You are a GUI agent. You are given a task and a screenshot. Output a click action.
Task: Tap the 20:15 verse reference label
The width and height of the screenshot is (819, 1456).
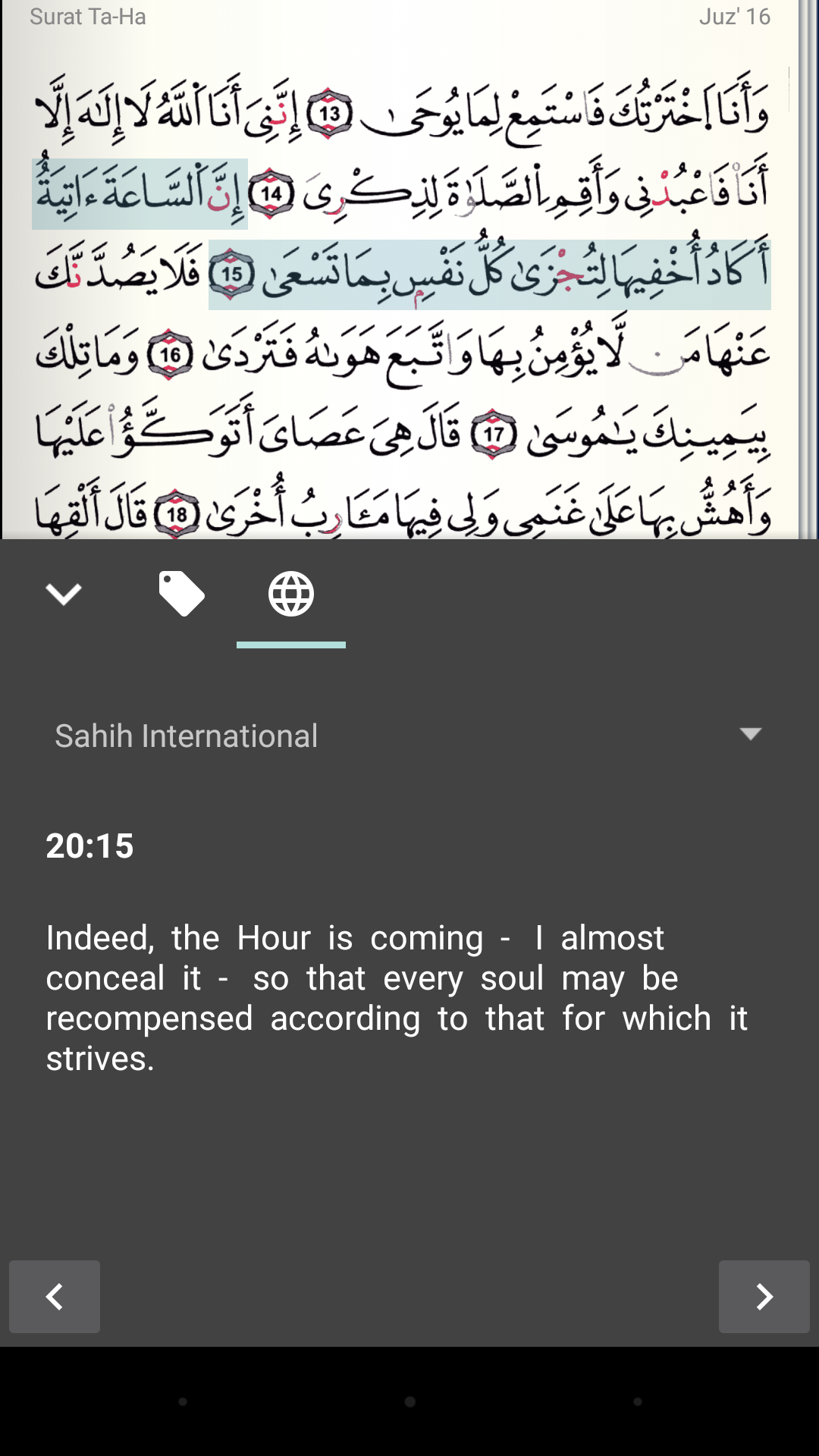click(89, 846)
